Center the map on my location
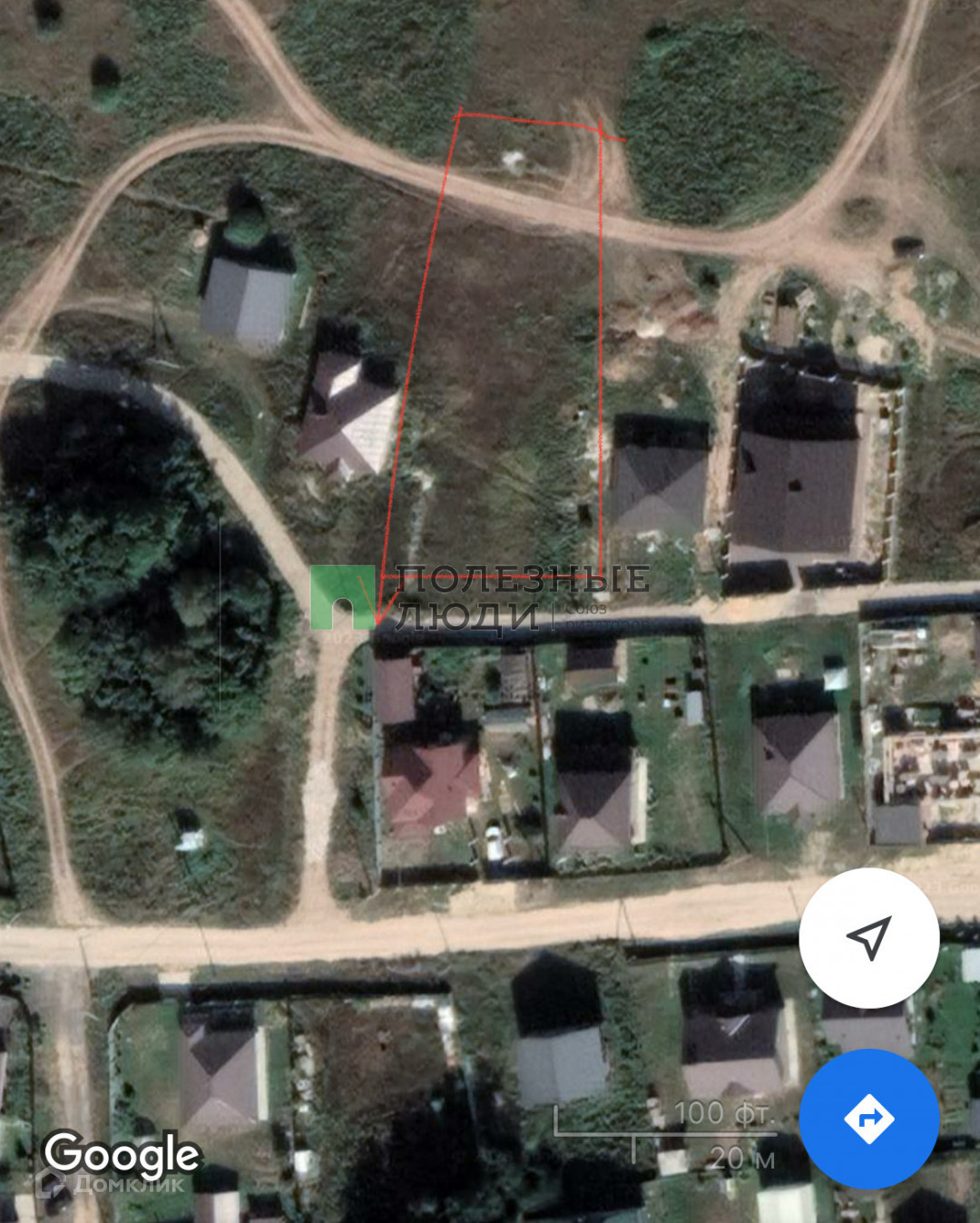The image size is (980, 1223). click(x=868, y=937)
